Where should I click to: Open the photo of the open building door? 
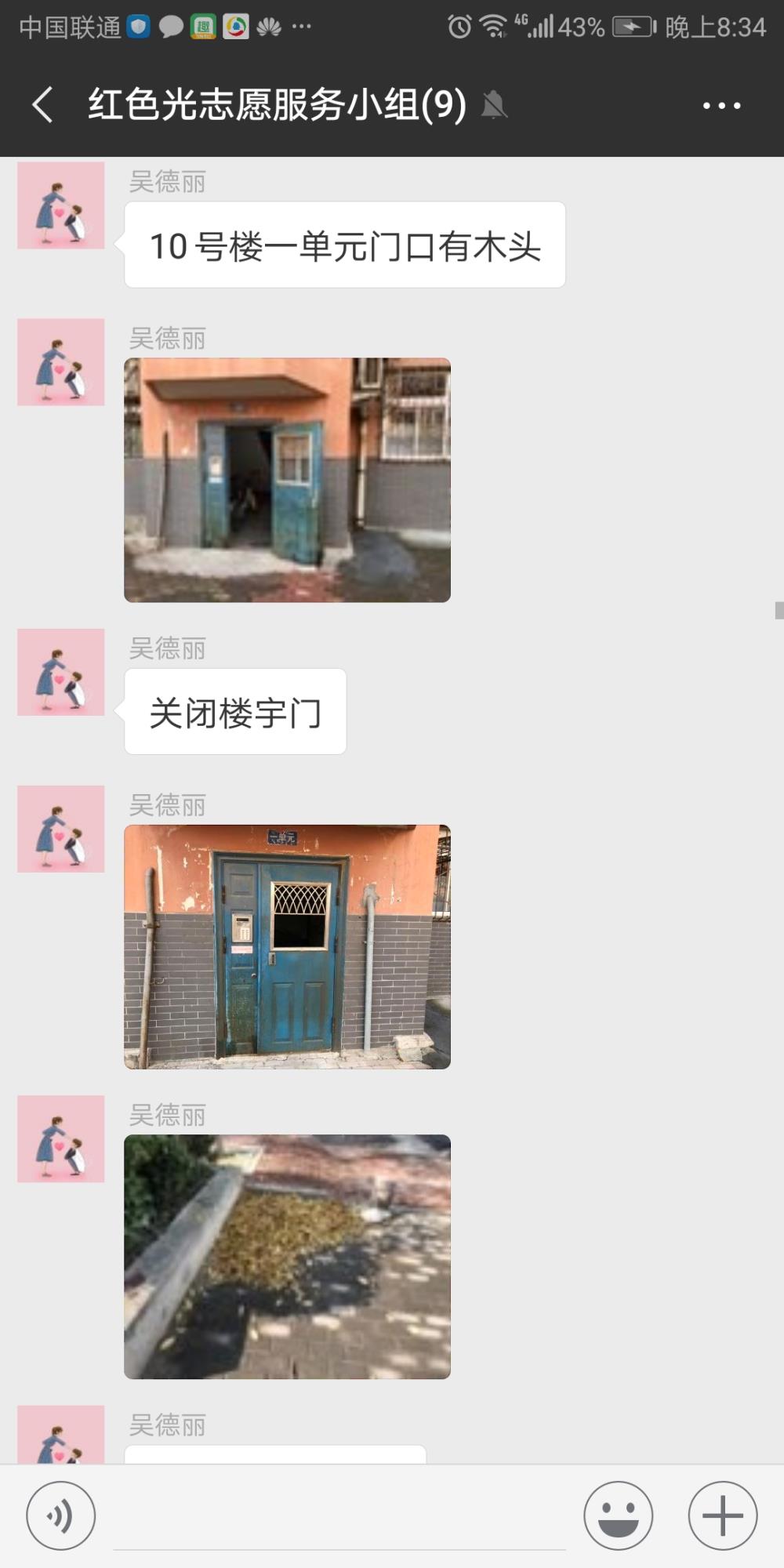(x=288, y=480)
